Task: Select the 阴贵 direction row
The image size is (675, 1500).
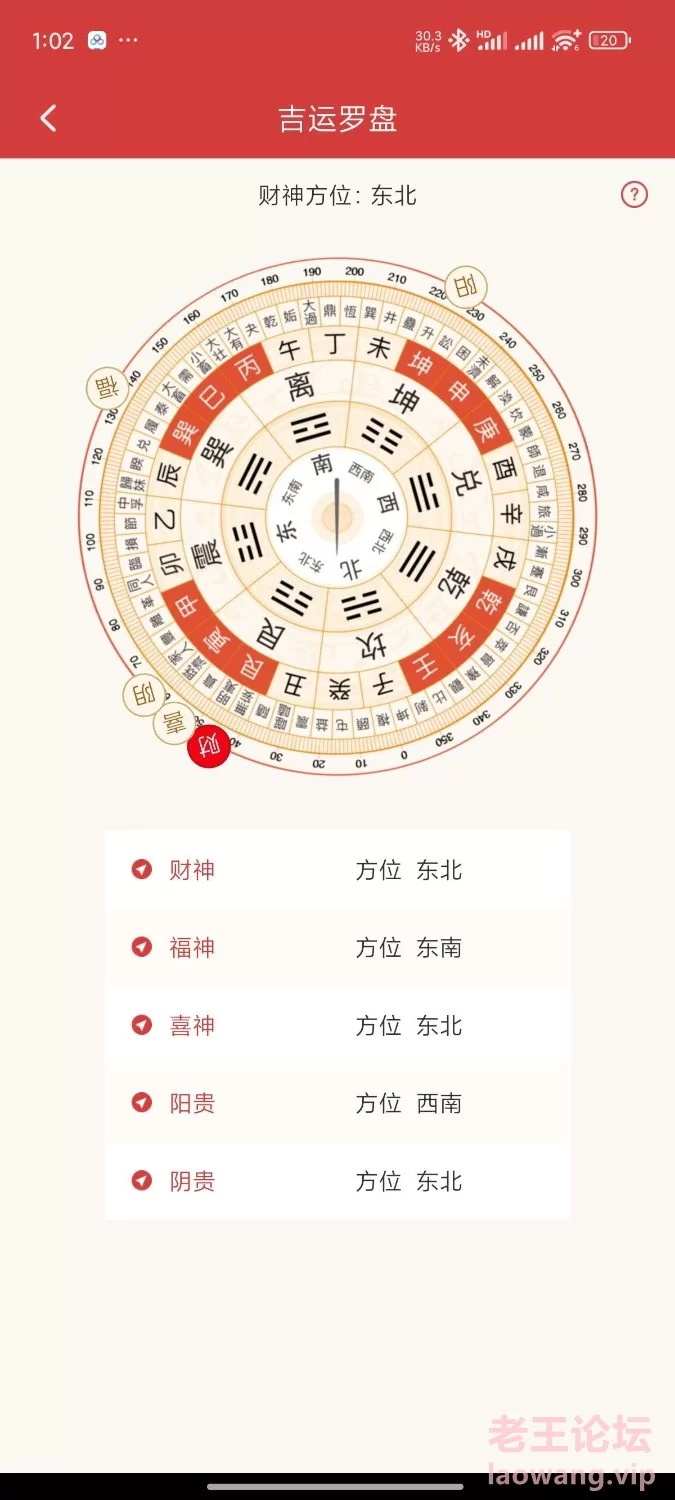Action: (x=337, y=1181)
